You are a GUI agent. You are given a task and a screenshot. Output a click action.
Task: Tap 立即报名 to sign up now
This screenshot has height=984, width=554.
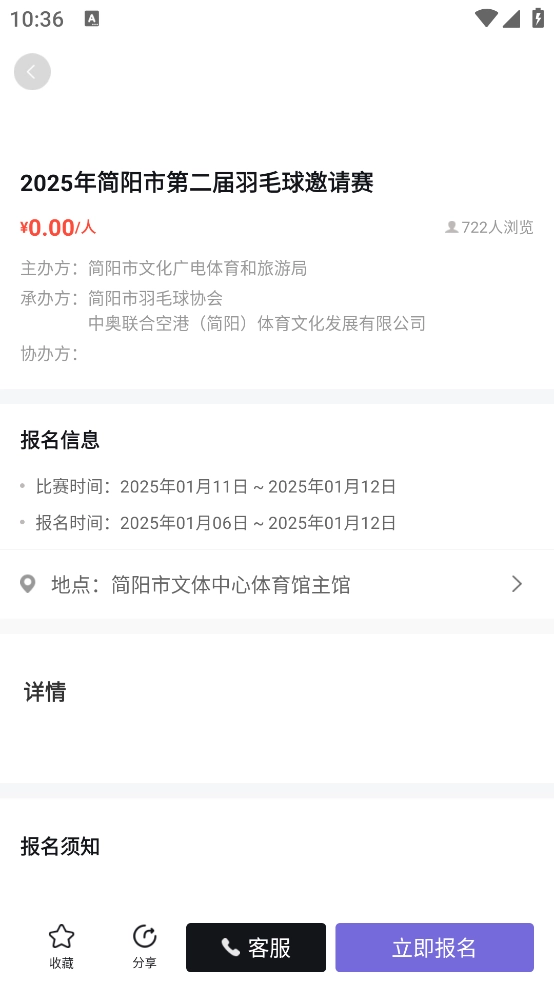click(434, 947)
